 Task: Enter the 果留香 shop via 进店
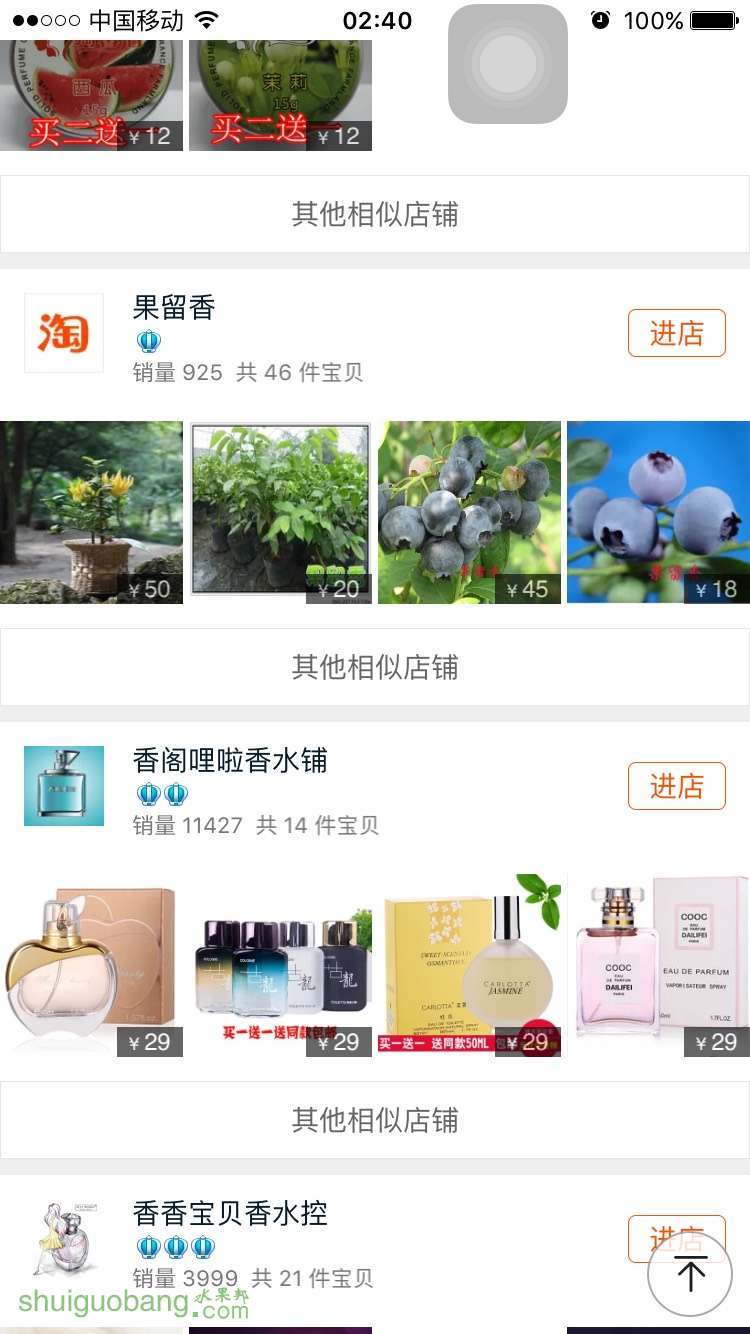676,333
